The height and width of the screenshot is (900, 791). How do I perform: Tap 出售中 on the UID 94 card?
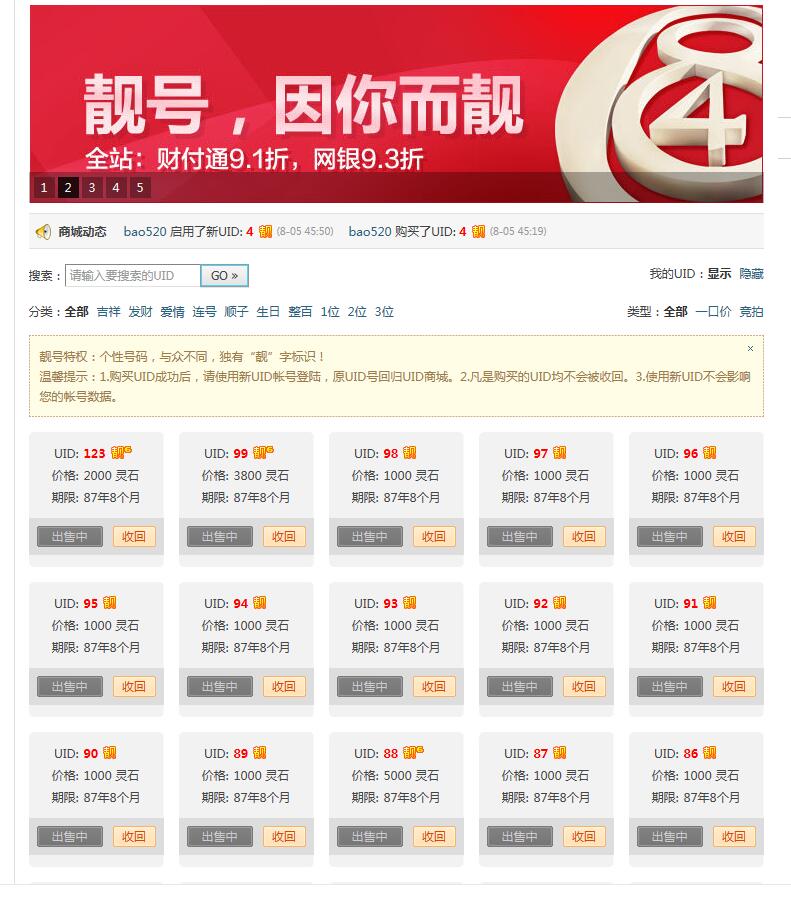tap(220, 687)
